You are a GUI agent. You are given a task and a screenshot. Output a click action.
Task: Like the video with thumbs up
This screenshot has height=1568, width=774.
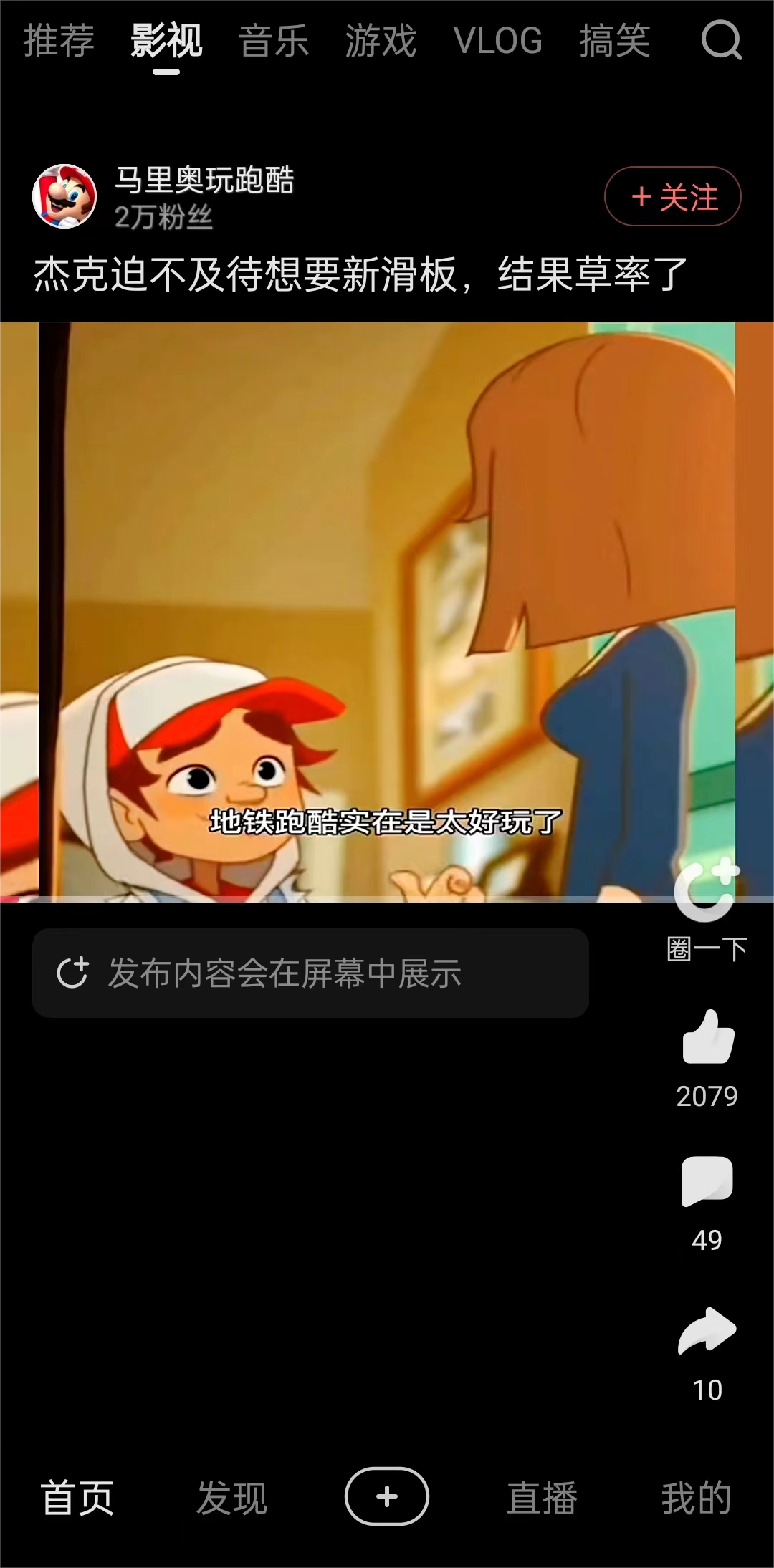(x=707, y=1039)
